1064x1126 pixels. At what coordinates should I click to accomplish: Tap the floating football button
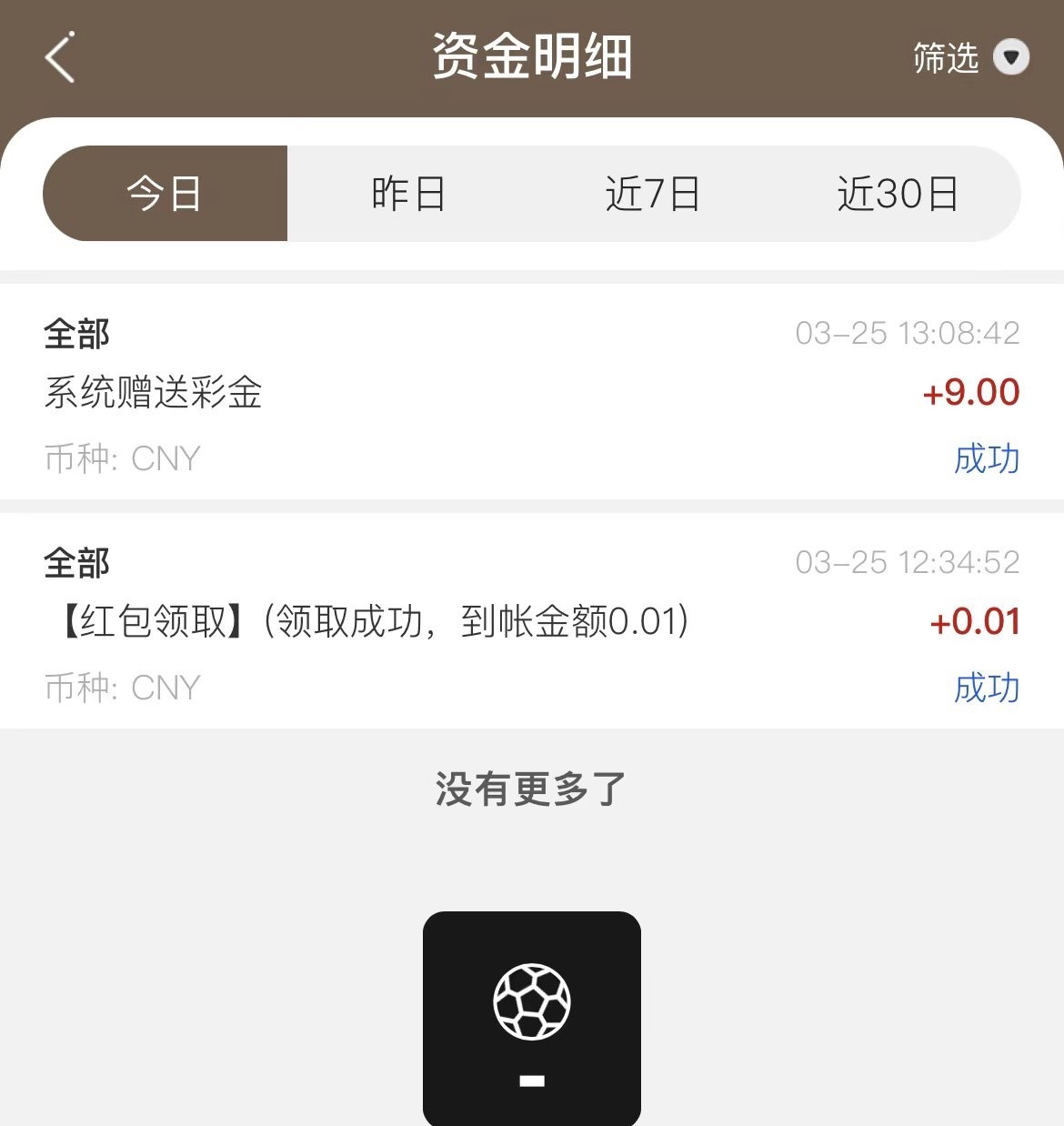532,1014
